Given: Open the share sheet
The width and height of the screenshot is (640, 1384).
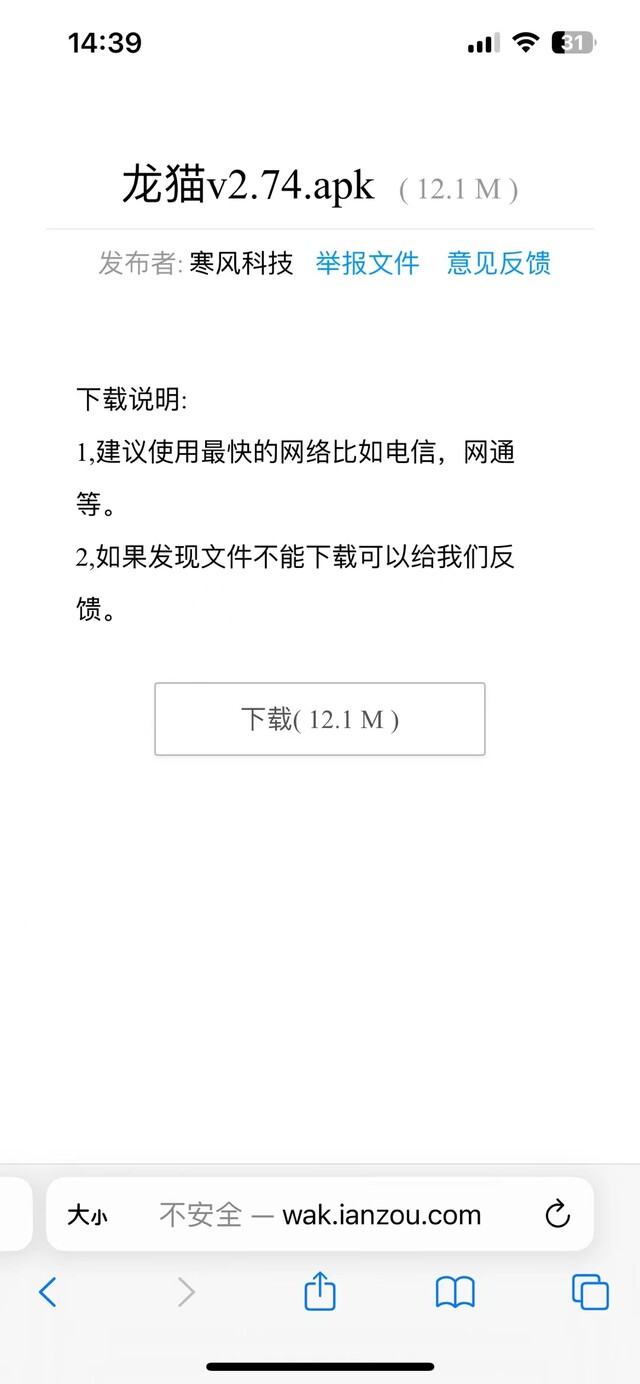Looking at the screenshot, I should point(319,1291).
